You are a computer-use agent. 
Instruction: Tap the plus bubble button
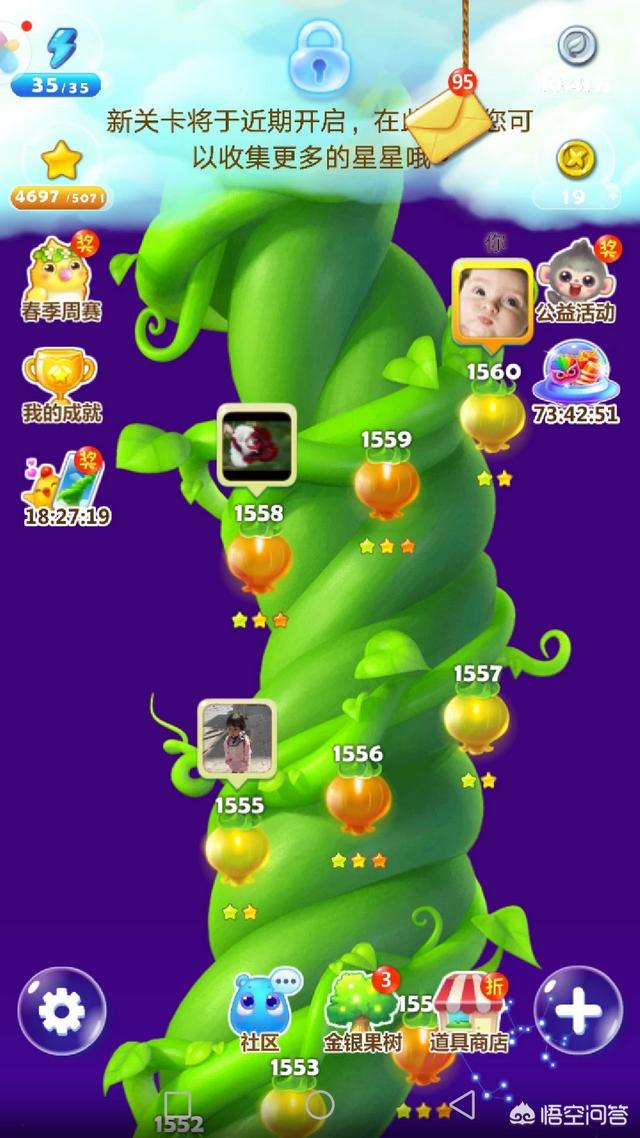pyautogui.click(x=578, y=1011)
